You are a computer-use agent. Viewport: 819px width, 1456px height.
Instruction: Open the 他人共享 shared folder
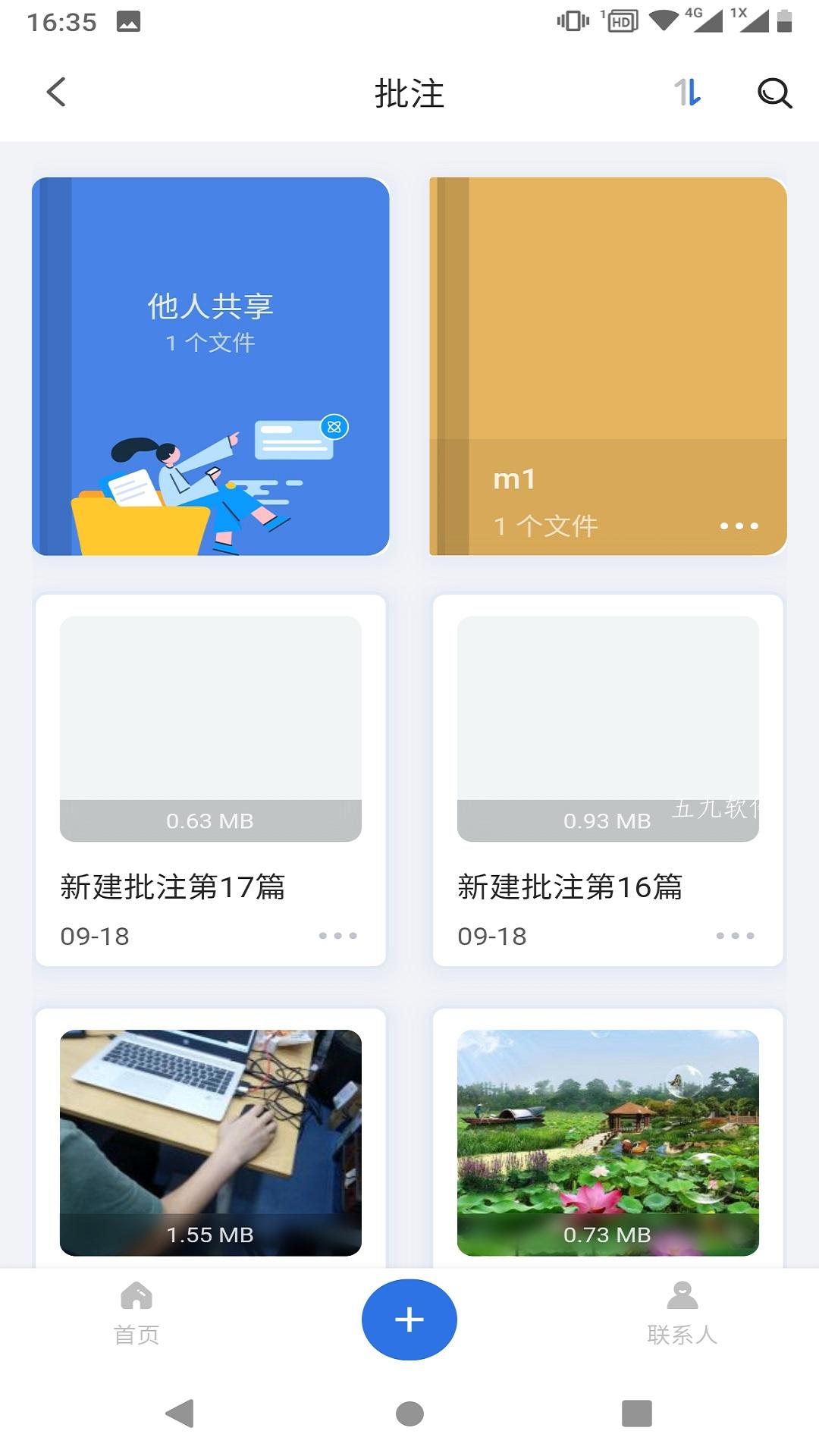[x=210, y=366]
